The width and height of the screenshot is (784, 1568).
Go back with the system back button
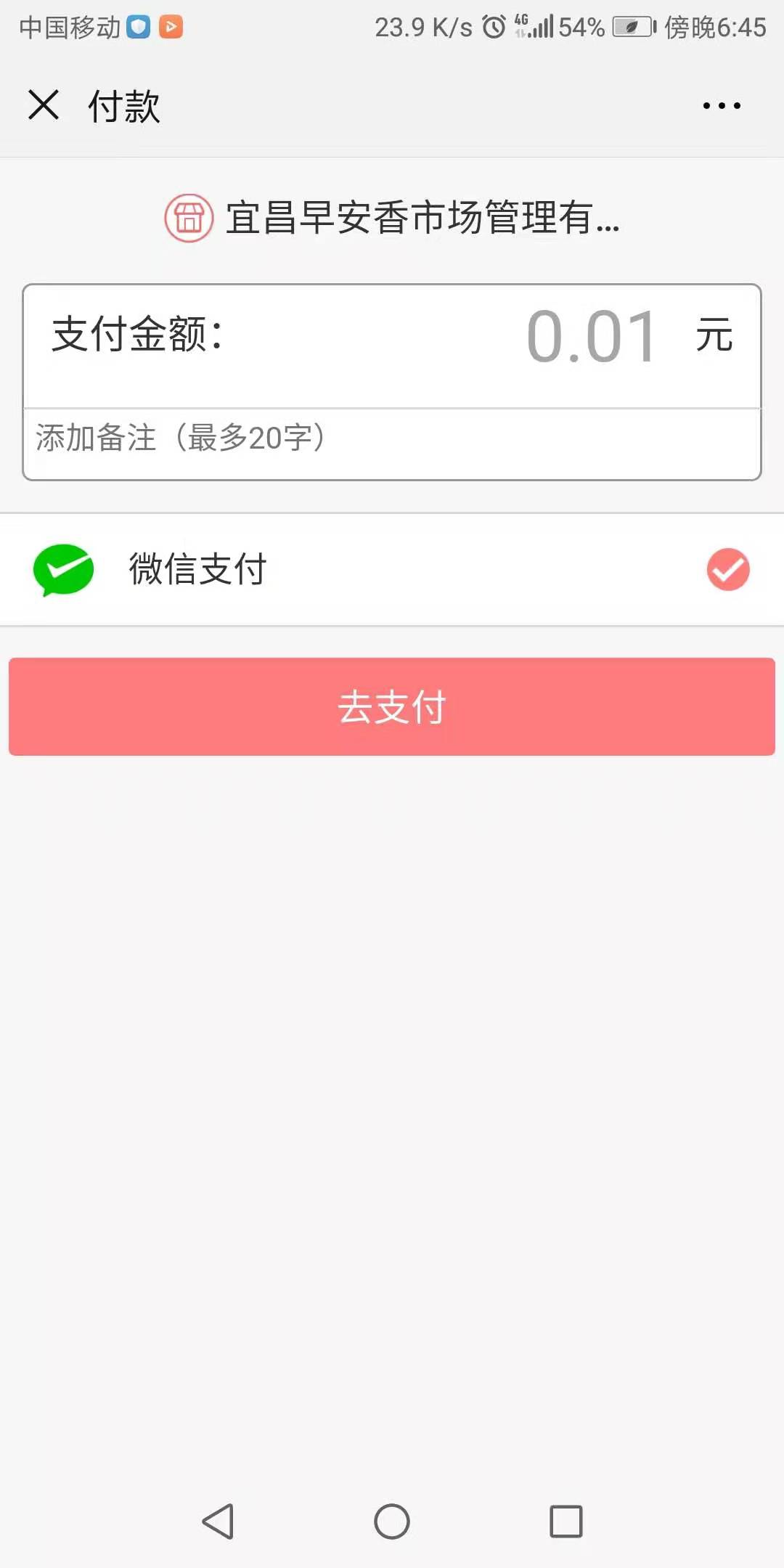tap(218, 1521)
